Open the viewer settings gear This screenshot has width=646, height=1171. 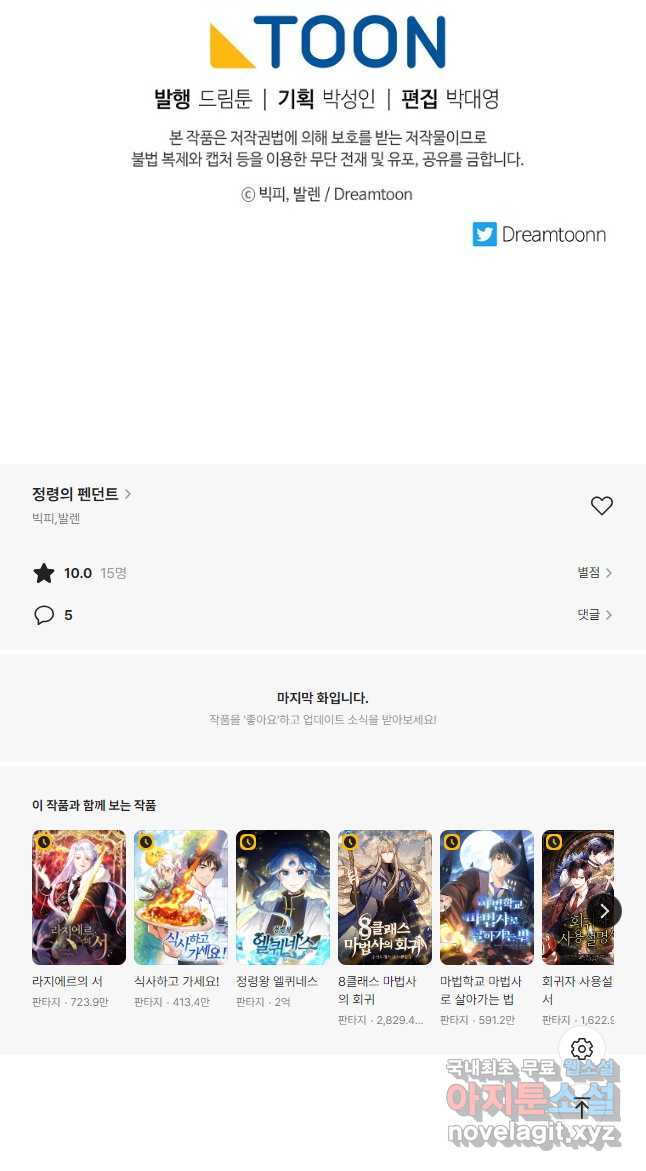(582, 1049)
